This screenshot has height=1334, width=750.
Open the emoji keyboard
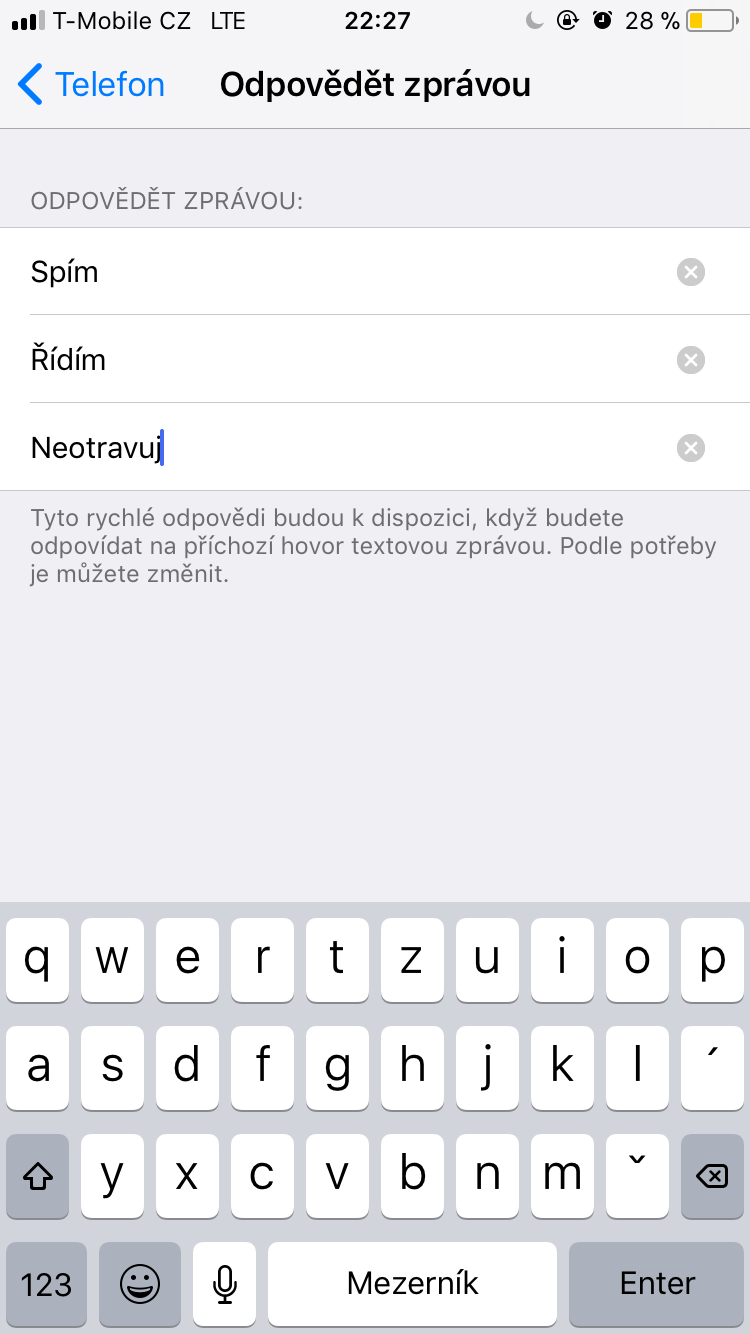139,1284
